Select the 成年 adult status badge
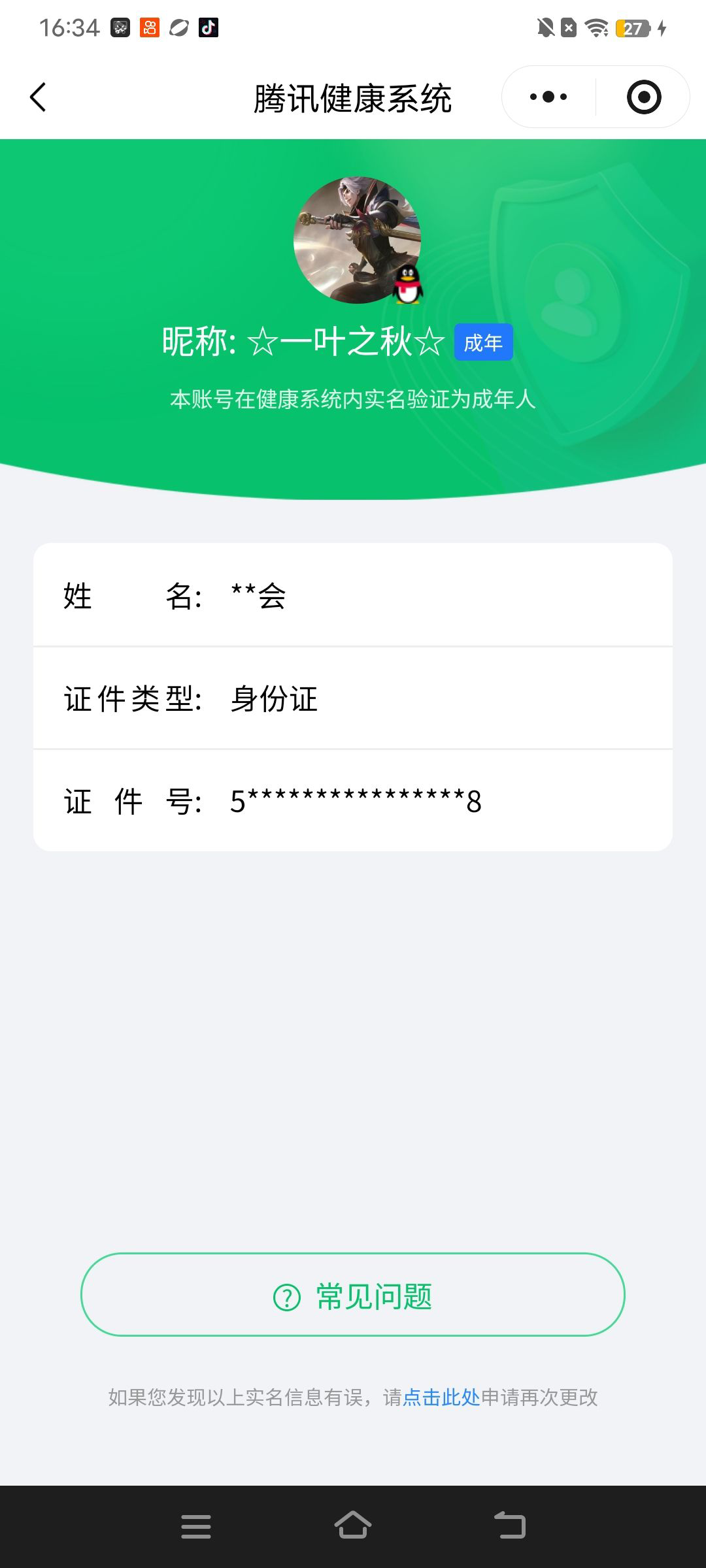This screenshot has height=1568, width=706. pyautogui.click(x=483, y=342)
